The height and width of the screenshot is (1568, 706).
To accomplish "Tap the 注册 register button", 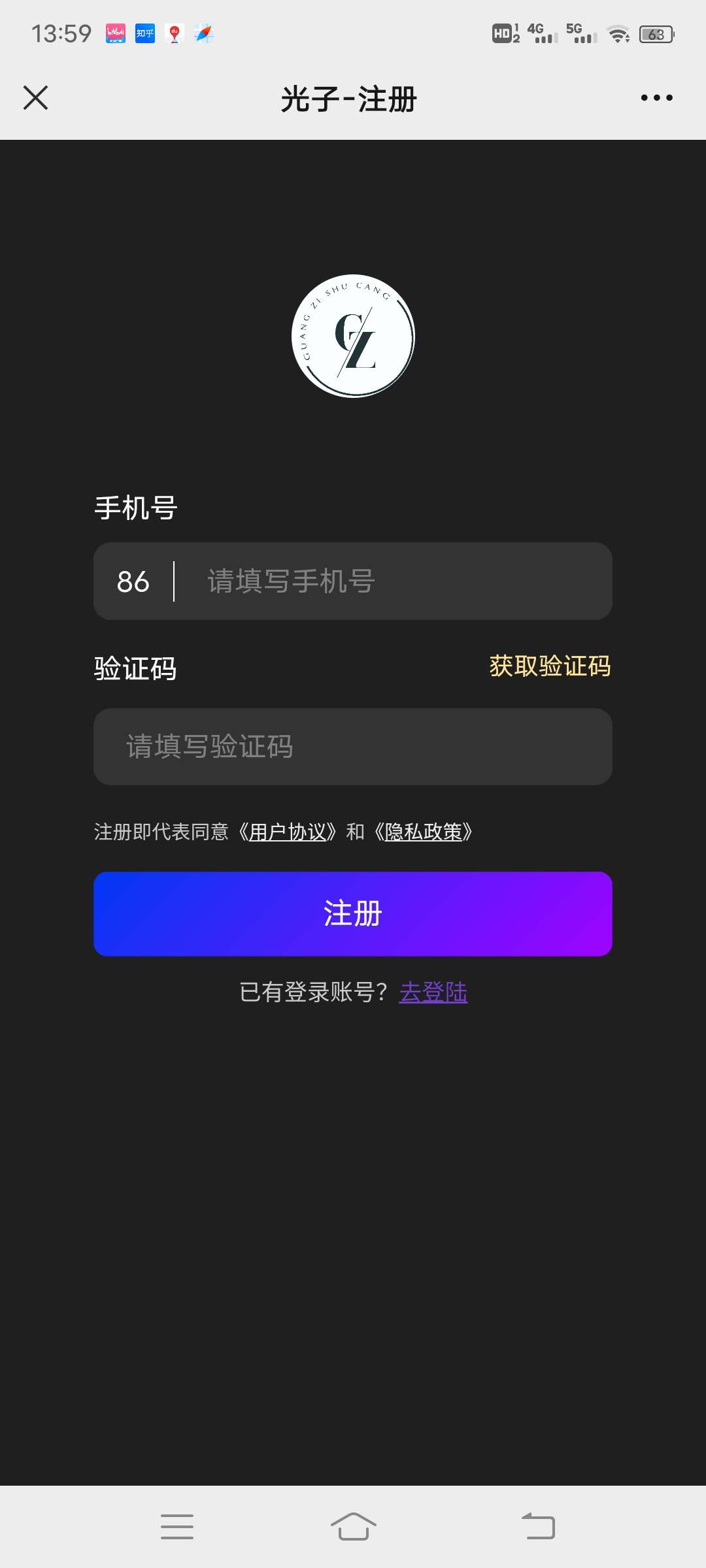I will [x=353, y=914].
